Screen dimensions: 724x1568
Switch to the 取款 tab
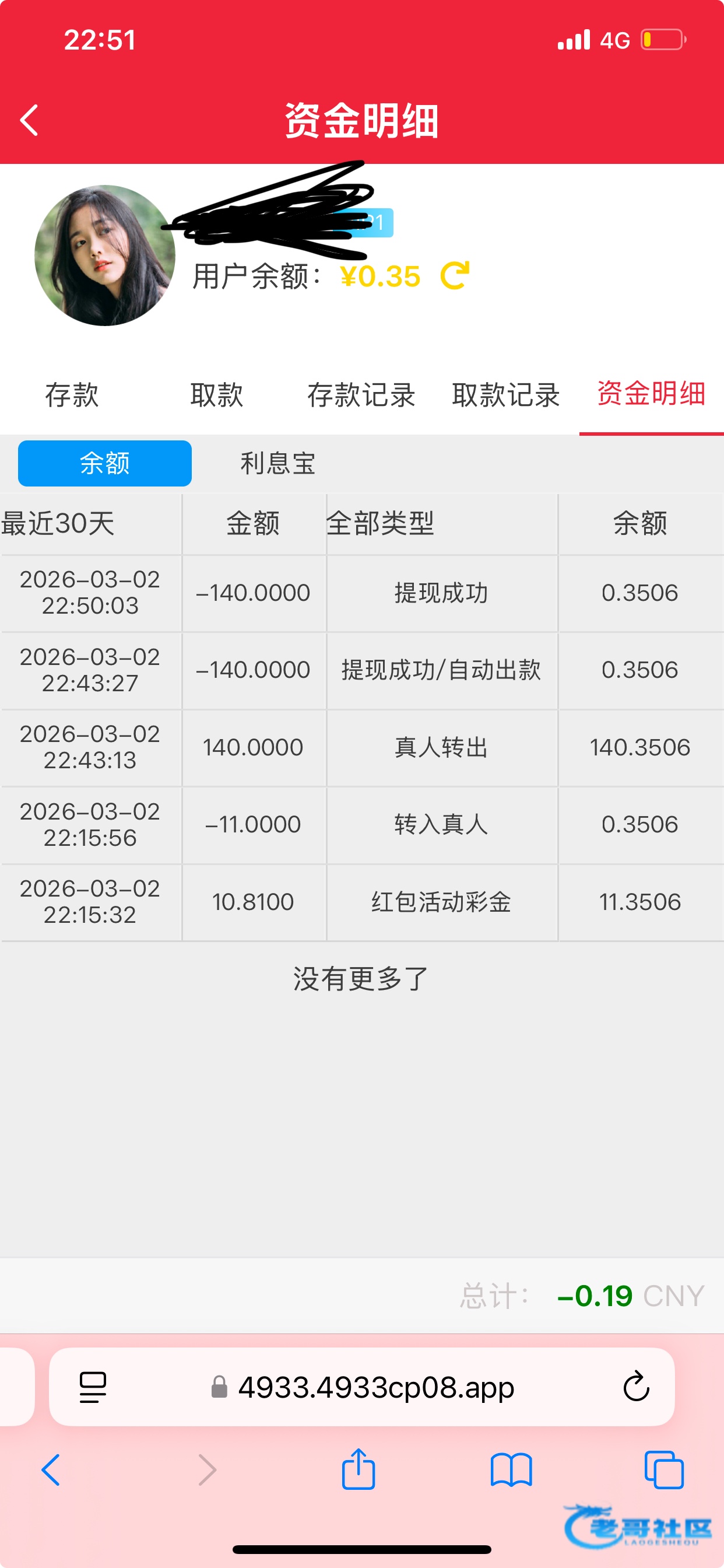[x=217, y=395]
